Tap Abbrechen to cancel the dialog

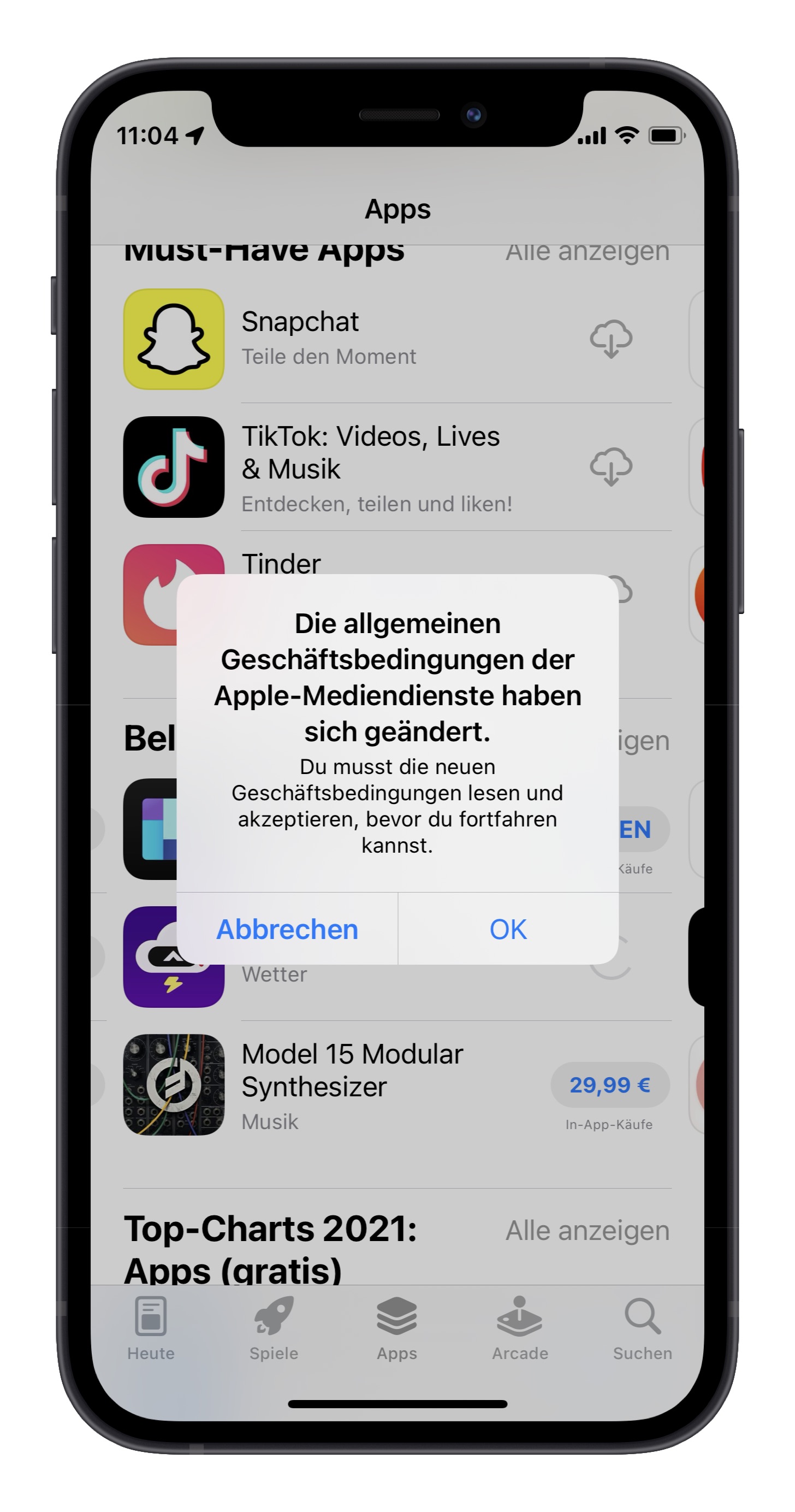point(287,929)
